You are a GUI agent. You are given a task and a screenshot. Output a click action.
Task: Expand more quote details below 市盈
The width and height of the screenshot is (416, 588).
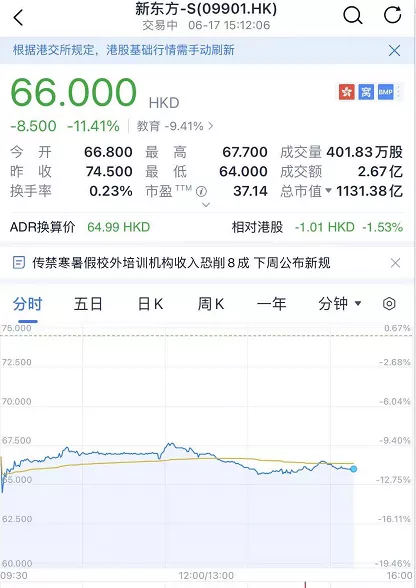point(206,205)
